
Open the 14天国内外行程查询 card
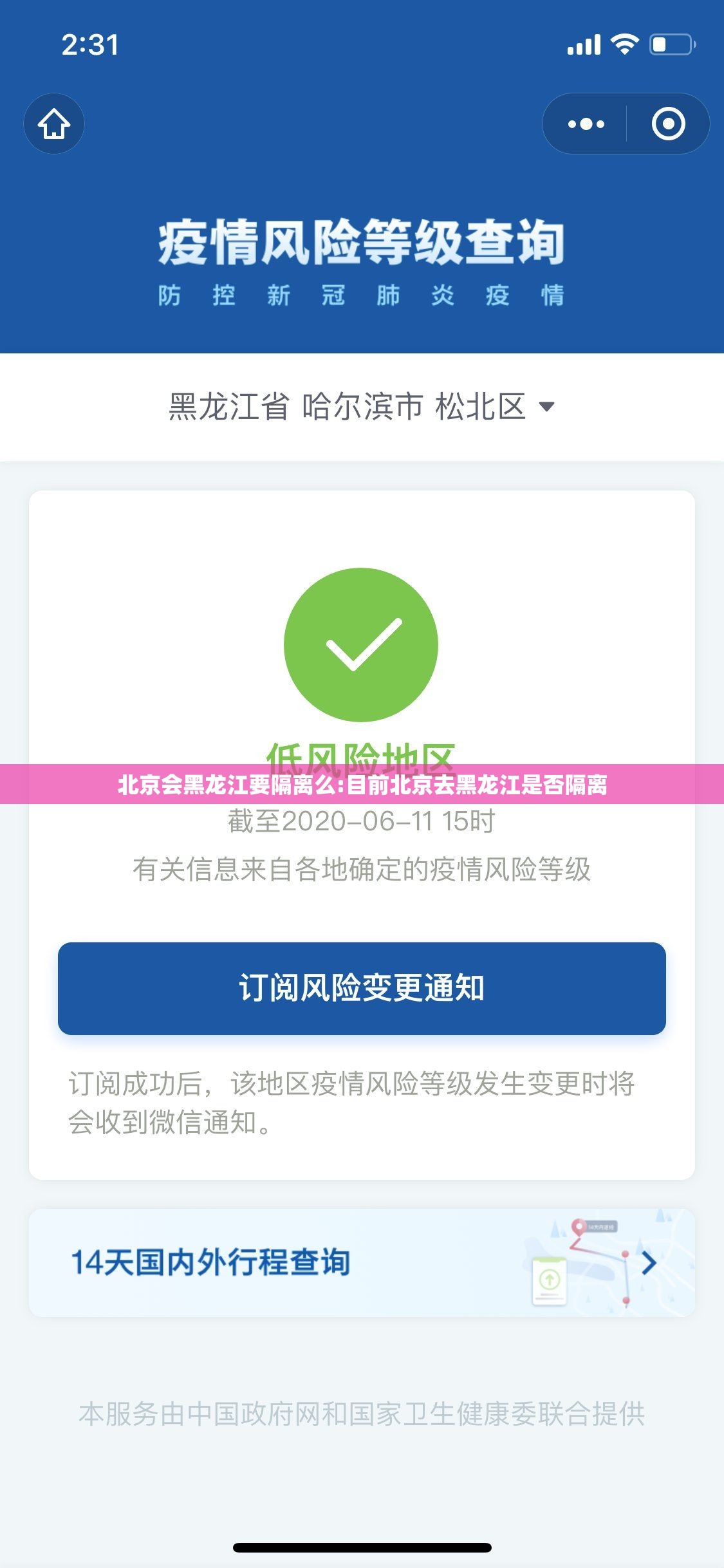362,1262
